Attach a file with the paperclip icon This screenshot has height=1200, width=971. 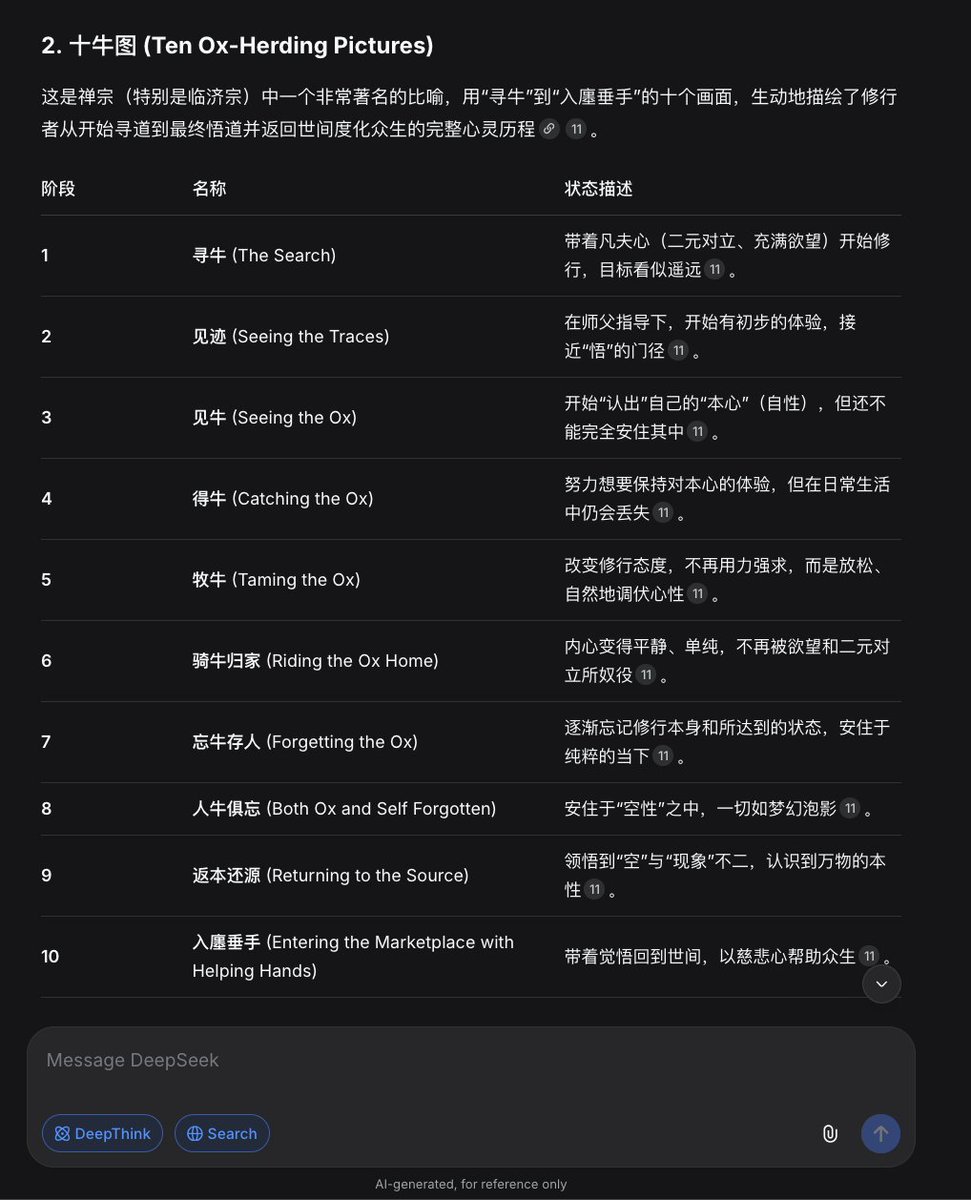click(829, 1133)
